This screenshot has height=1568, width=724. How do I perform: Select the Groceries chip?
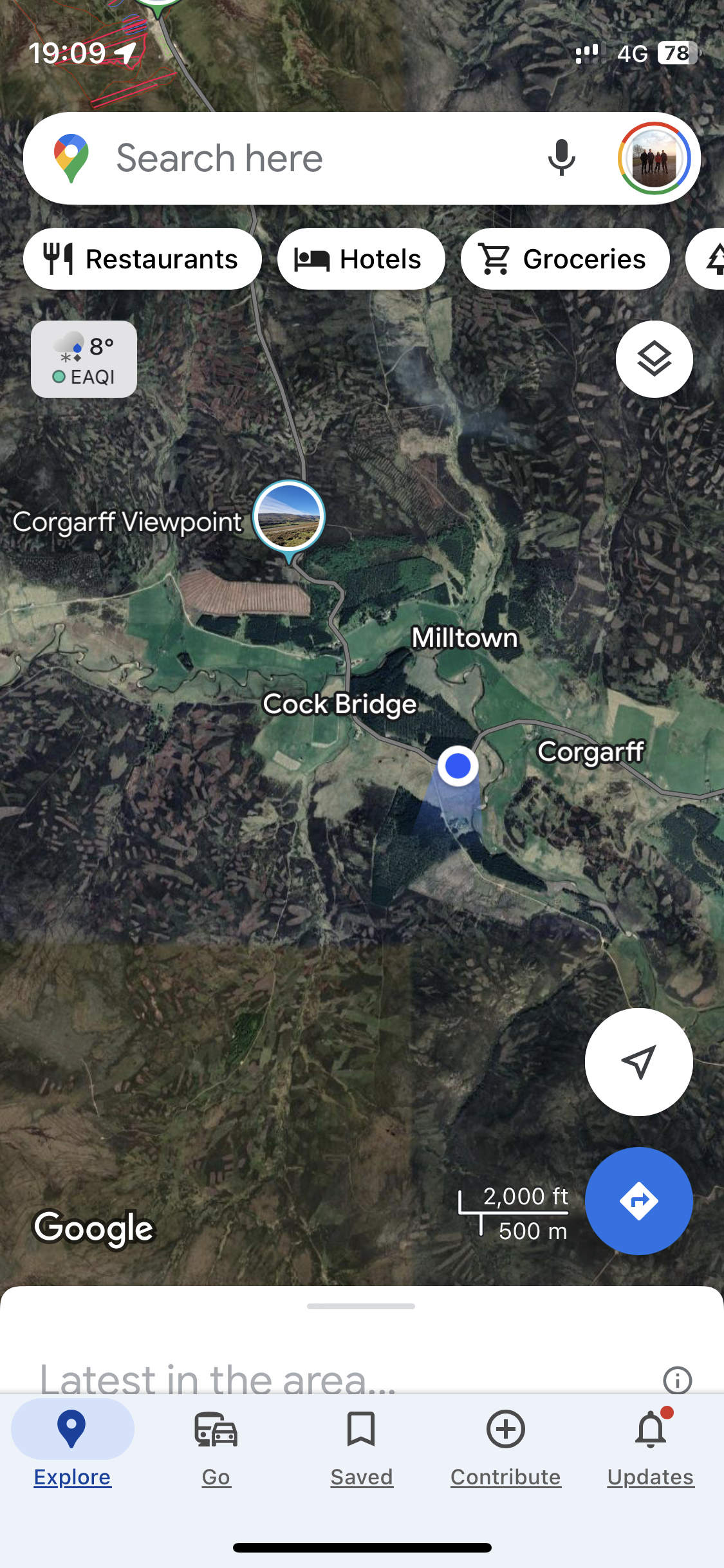point(564,259)
